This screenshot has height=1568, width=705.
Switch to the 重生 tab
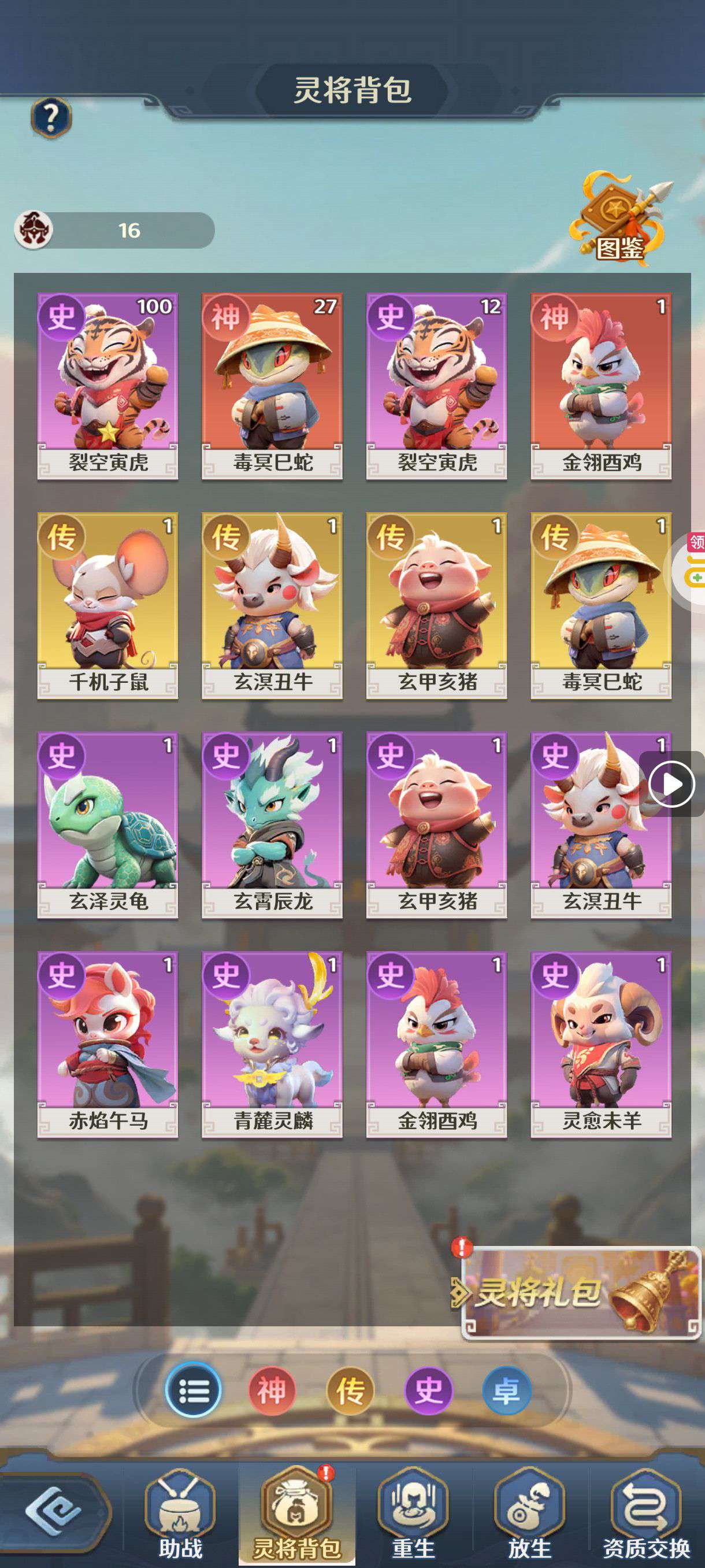(413, 1515)
